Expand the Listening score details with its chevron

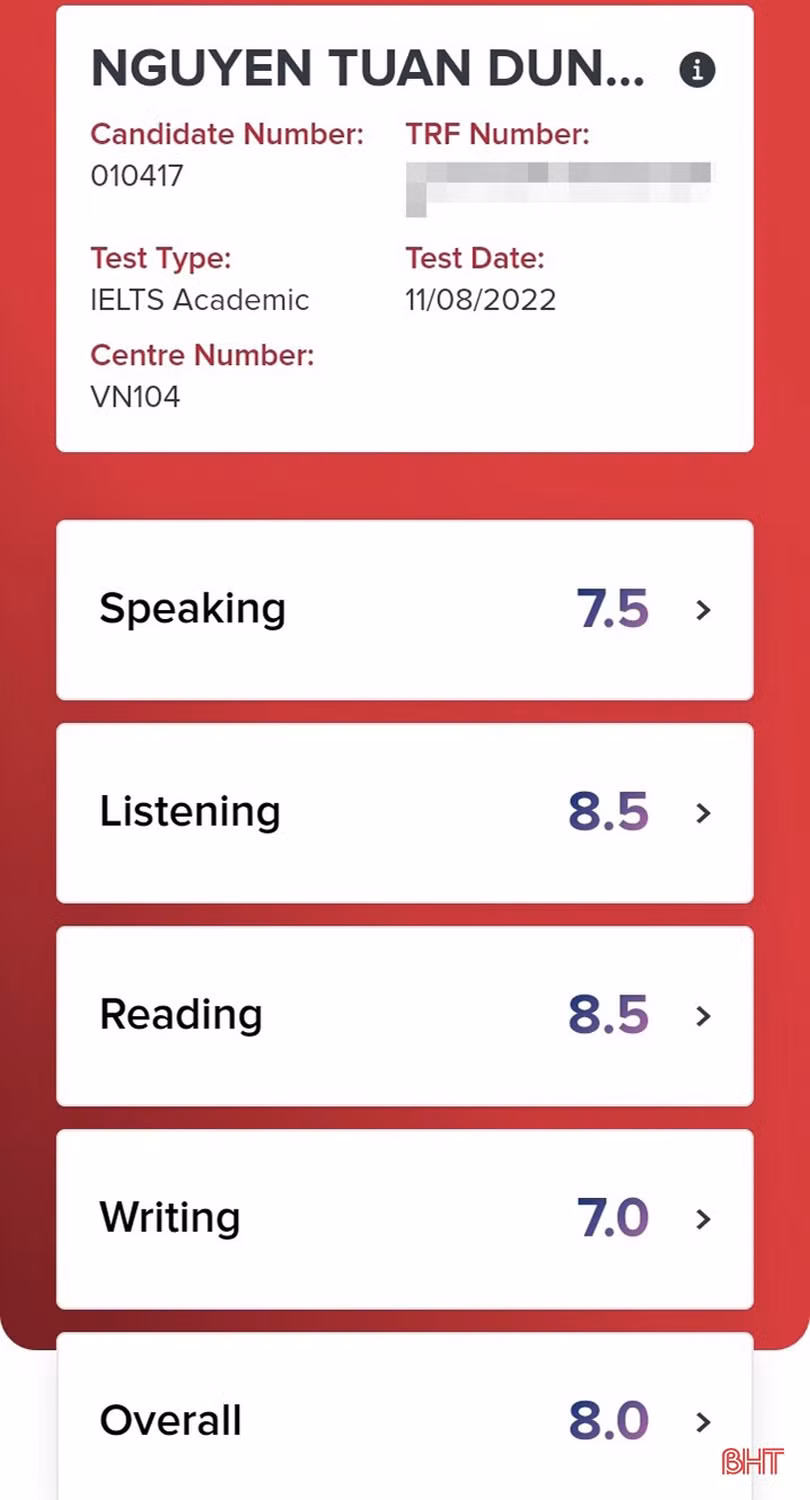(x=703, y=813)
